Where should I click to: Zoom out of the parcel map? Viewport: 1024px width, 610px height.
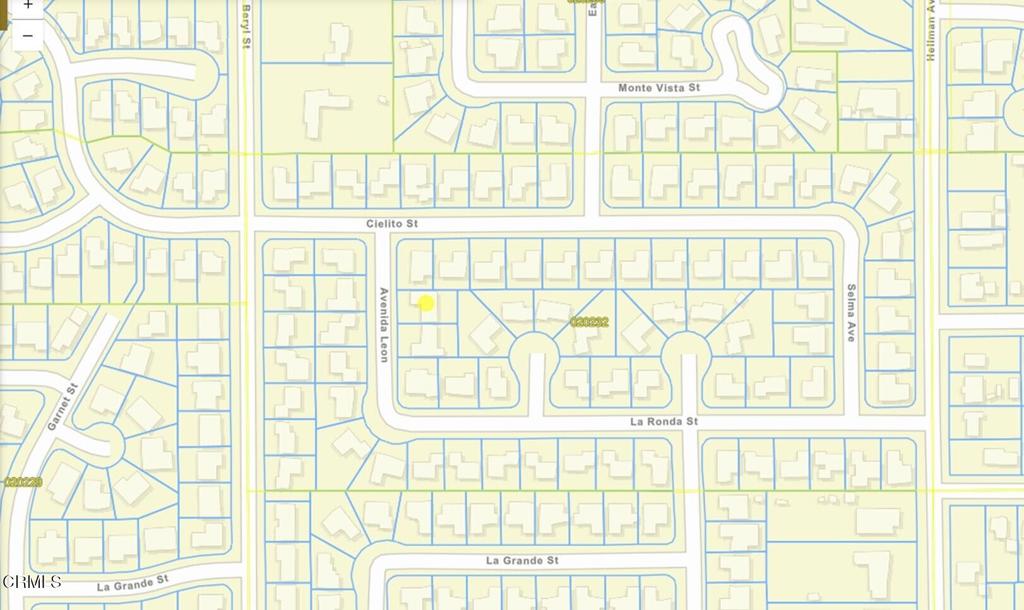pyautogui.click(x=27, y=35)
